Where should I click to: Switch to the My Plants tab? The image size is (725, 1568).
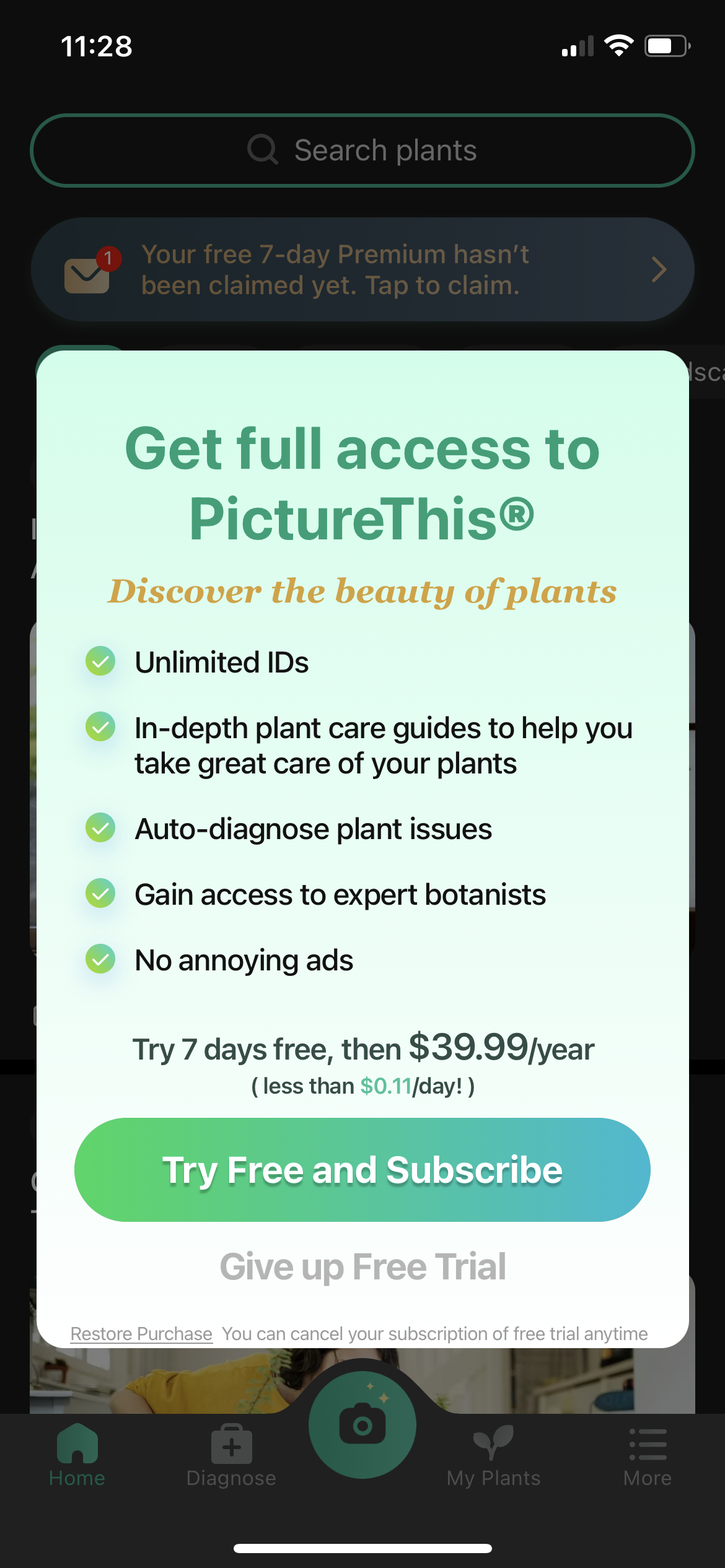tap(493, 1461)
